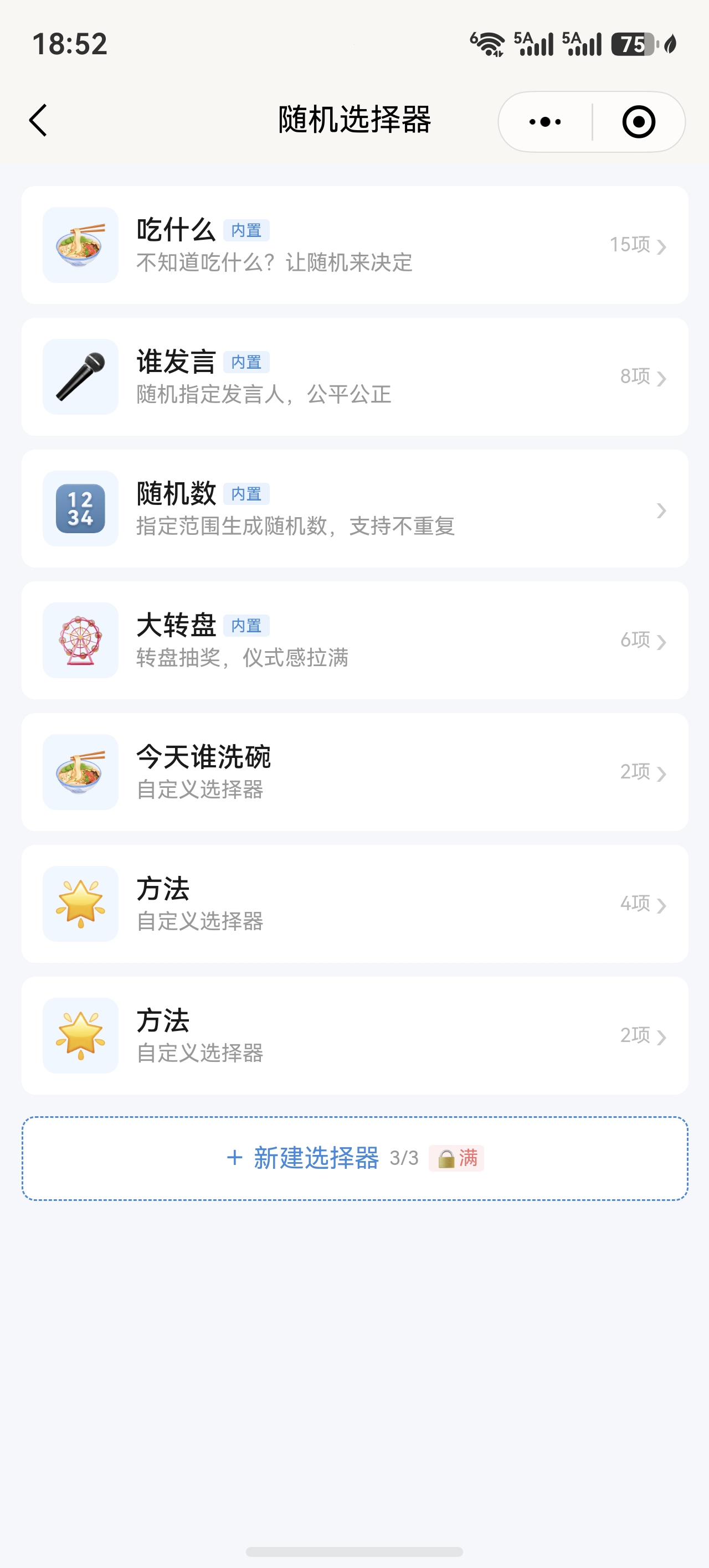Close the mini program with the circle icon

tap(638, 122)
